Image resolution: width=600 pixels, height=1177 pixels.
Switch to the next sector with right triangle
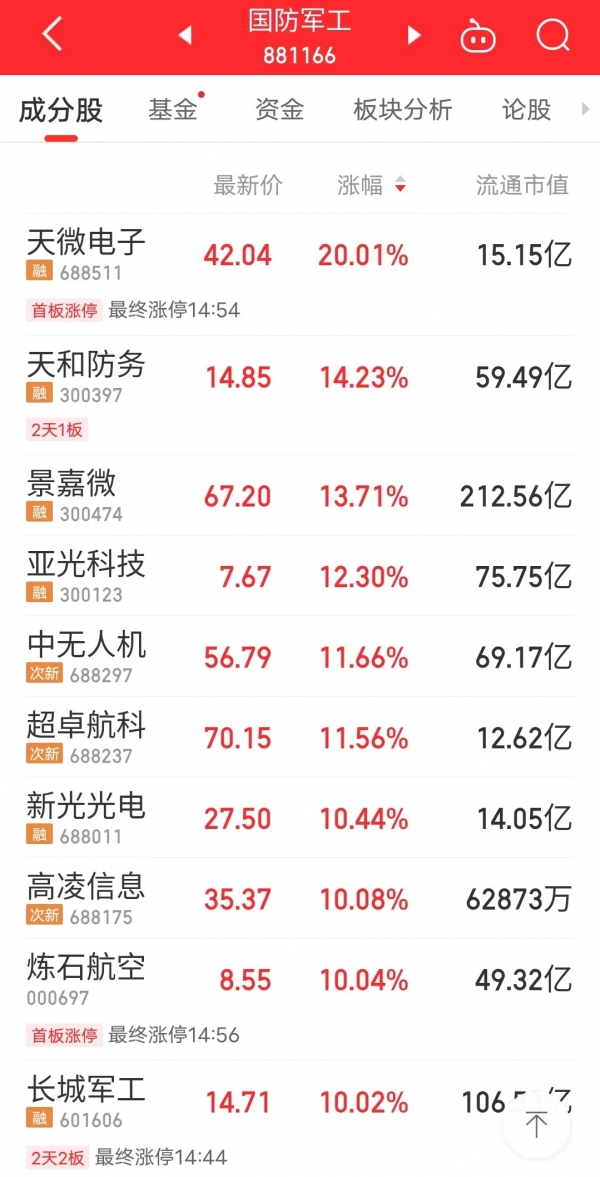click(x=414, y=35)
